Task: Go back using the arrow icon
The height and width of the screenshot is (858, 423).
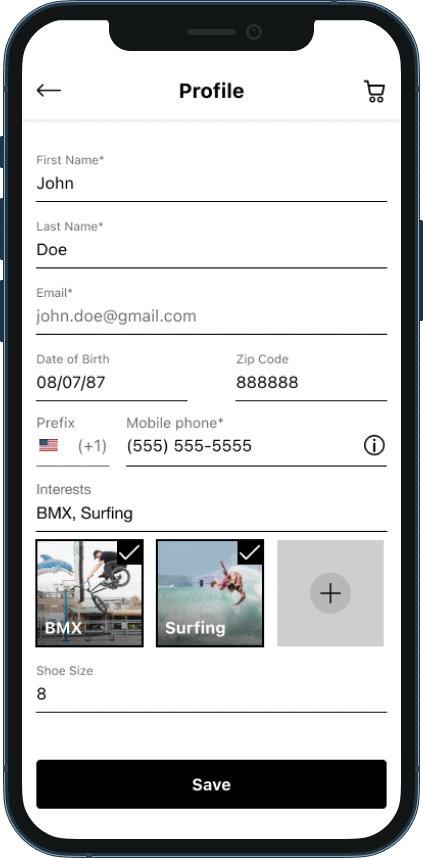Action: point(49,90)
